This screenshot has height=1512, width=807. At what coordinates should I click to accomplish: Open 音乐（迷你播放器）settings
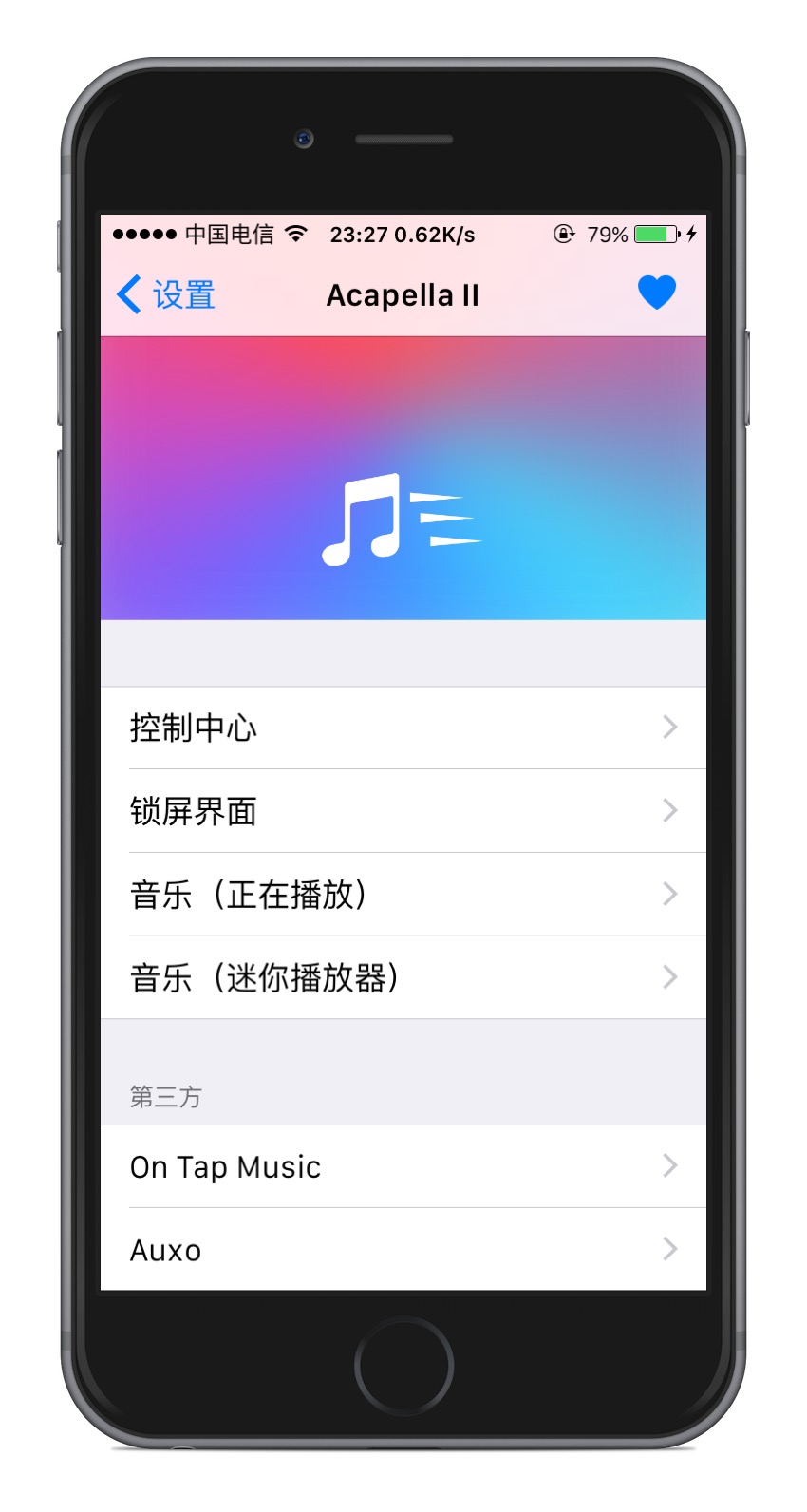point(403,977)
